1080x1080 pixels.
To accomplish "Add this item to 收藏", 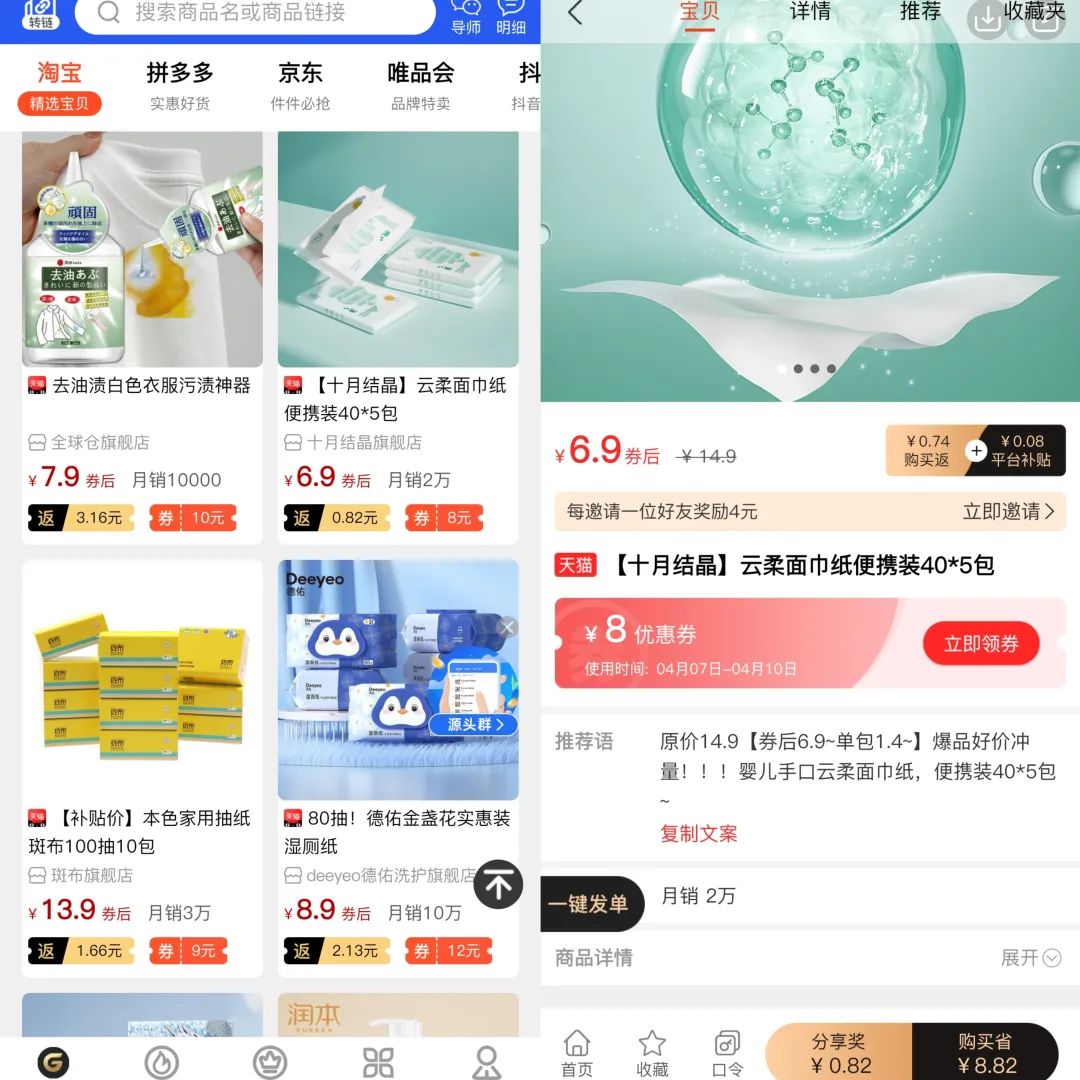I will [x=652, y=1054].
